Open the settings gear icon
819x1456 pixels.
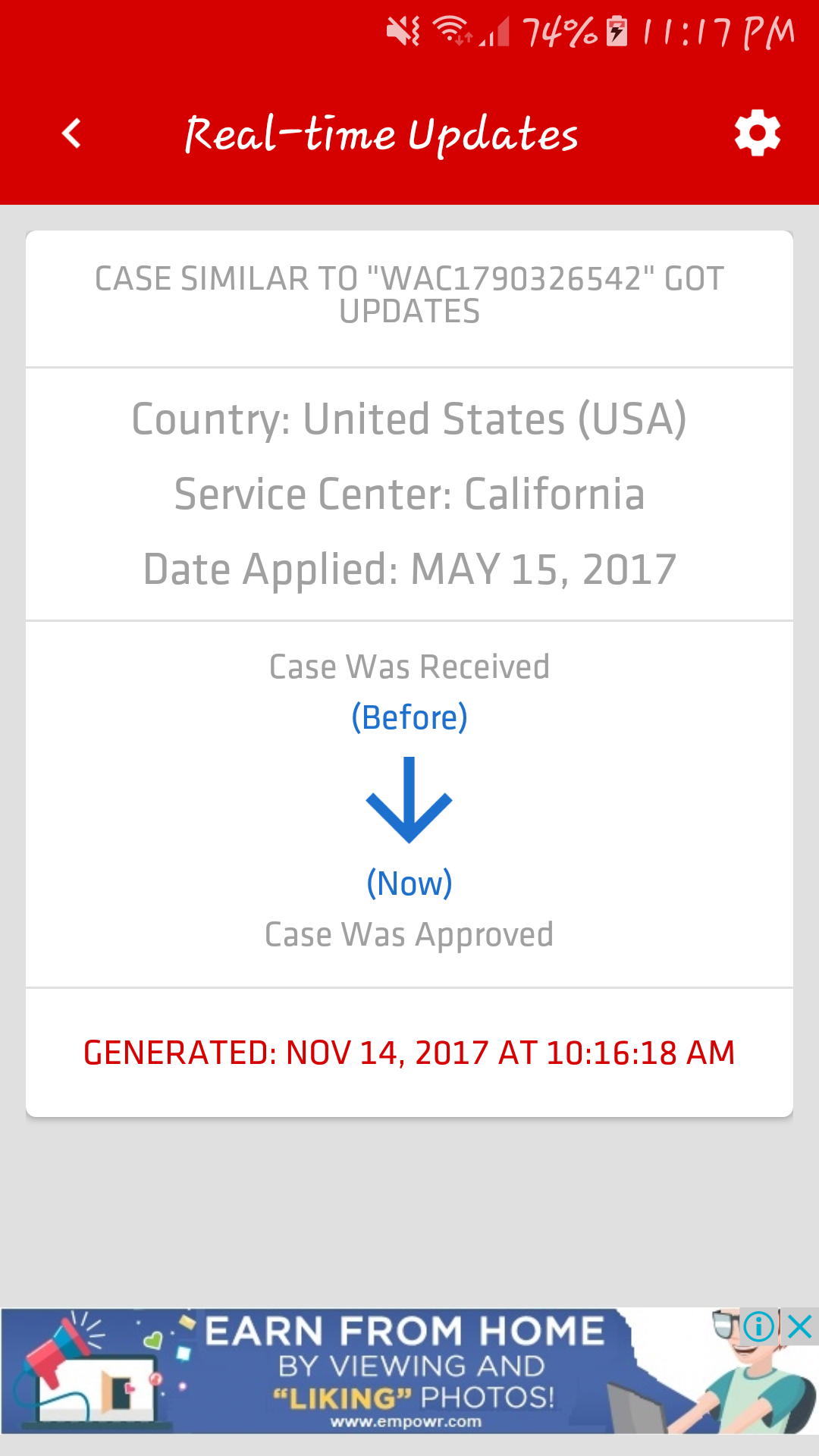click(x=757, y=134)
